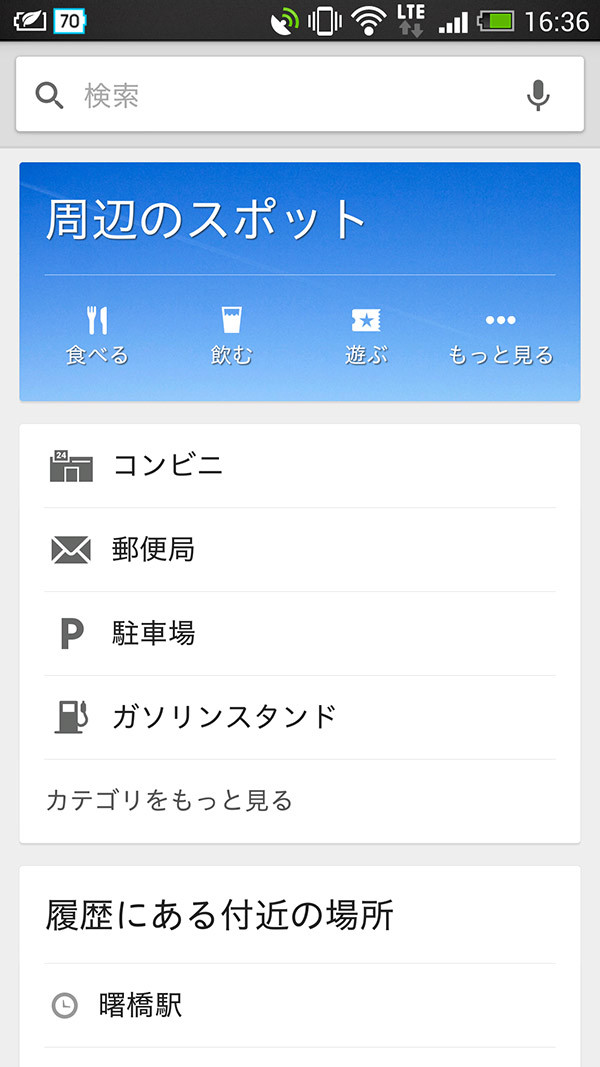
Task: Show nearby 駐車場
Action: 300,633
